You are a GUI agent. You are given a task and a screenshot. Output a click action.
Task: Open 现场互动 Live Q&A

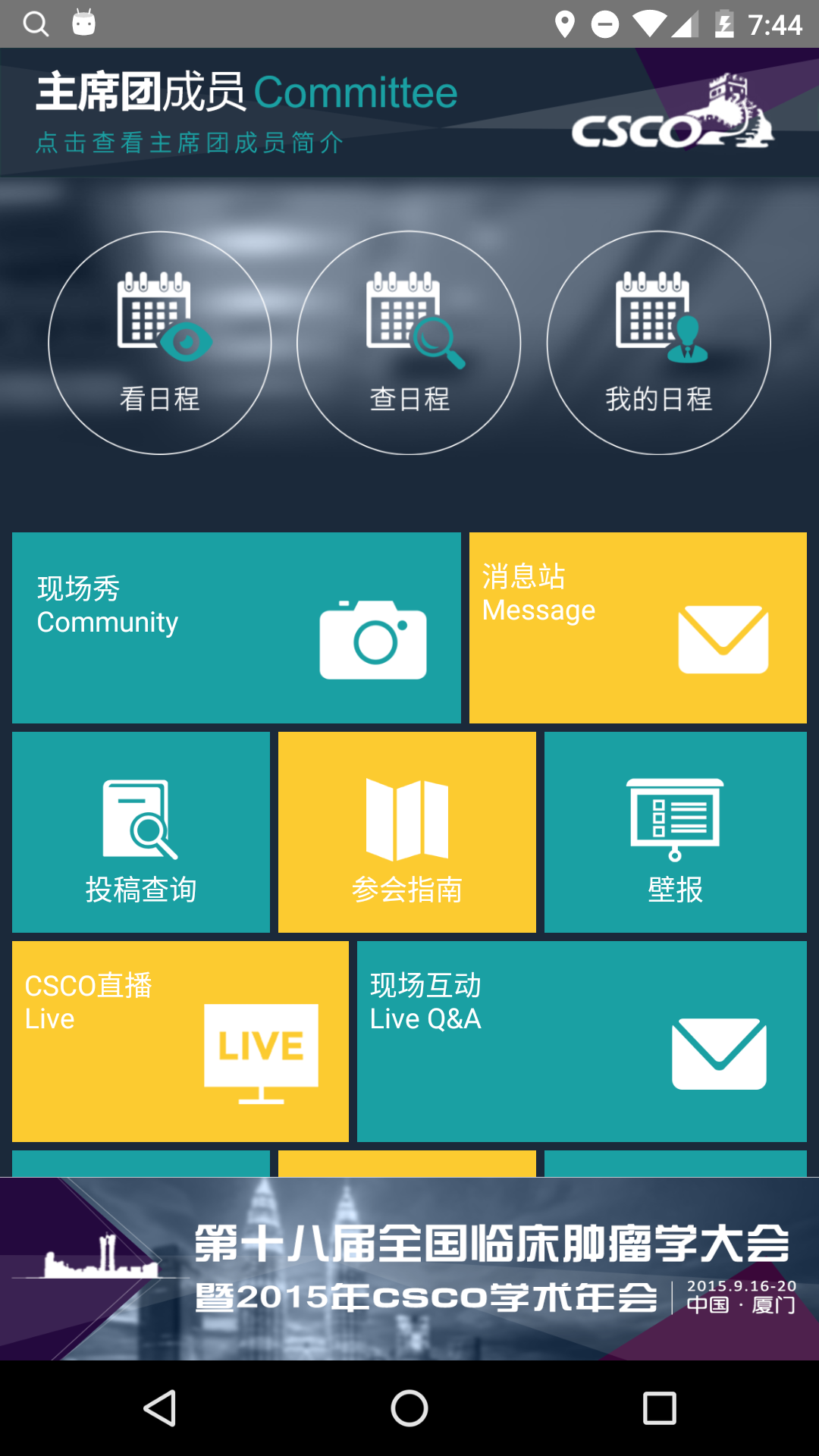pos(582,1041)
